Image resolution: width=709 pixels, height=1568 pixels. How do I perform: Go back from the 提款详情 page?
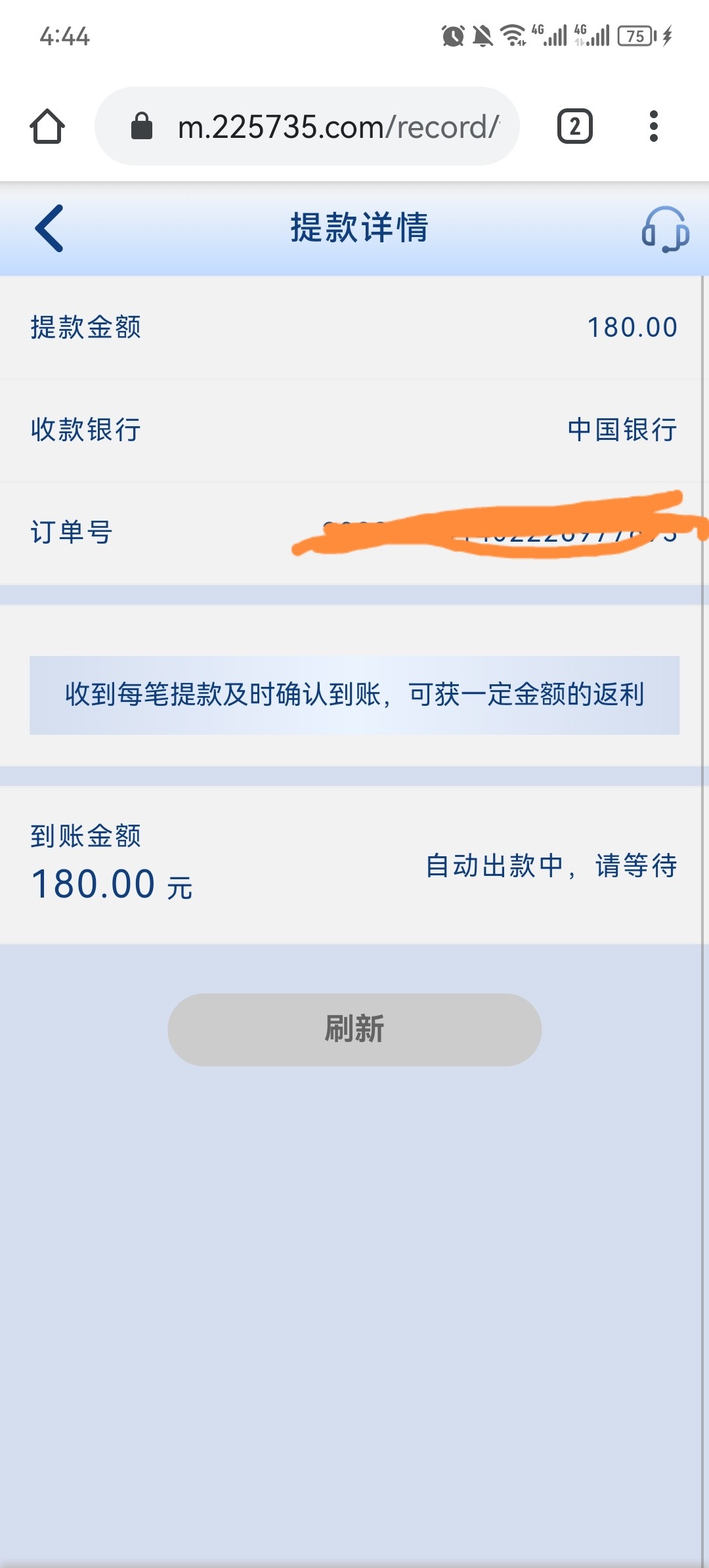49,229
